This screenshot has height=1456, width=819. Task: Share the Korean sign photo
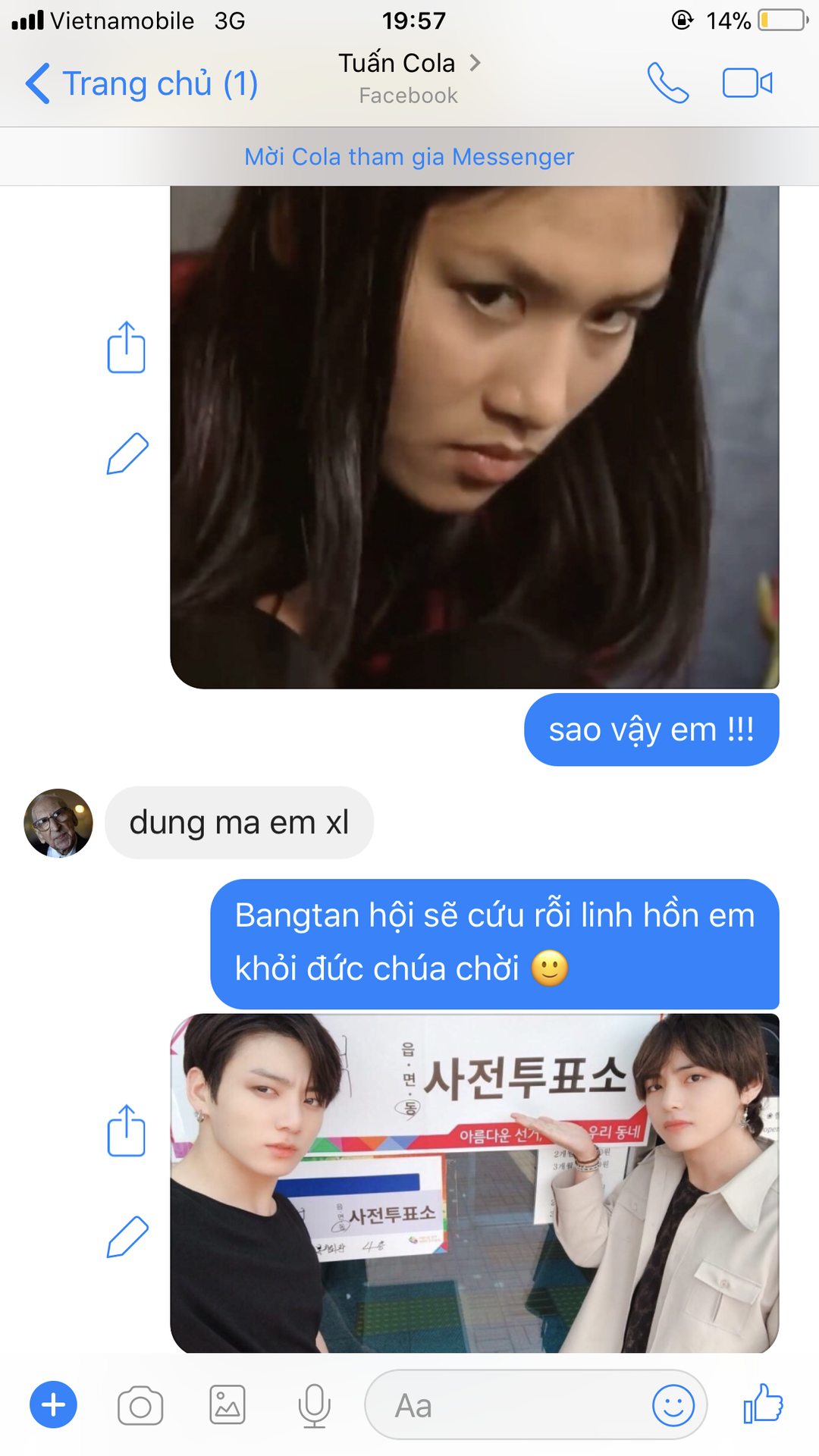click(x=126, y=1131)
